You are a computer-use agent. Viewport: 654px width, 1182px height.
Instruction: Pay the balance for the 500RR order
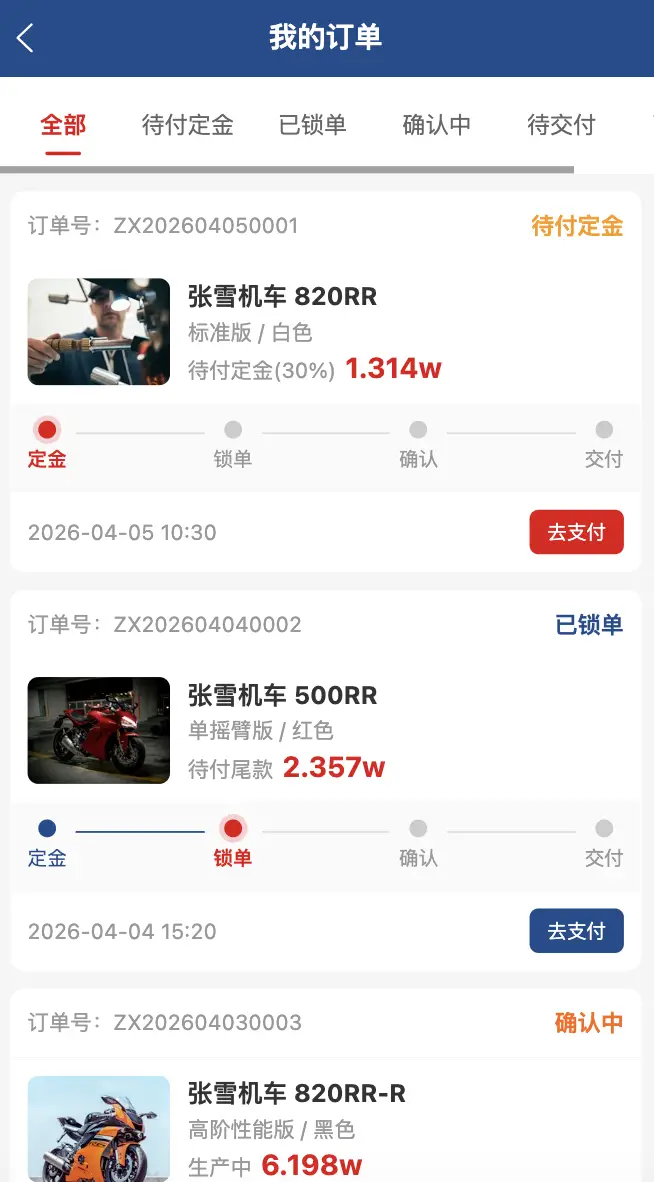[x=576, y=931]
